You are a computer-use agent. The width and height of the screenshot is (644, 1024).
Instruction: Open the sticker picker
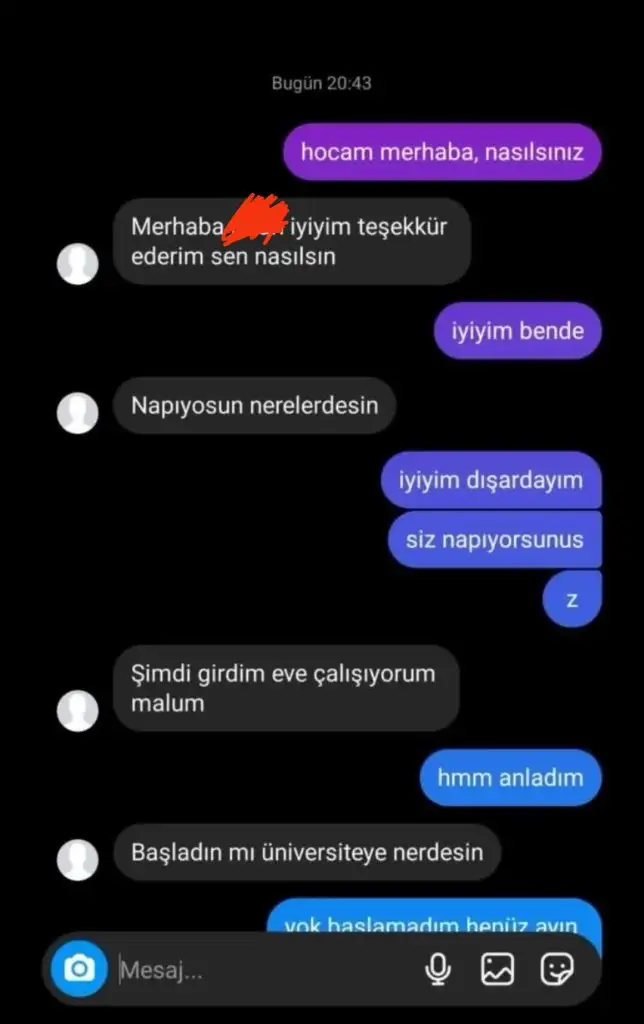pos(557,968)
